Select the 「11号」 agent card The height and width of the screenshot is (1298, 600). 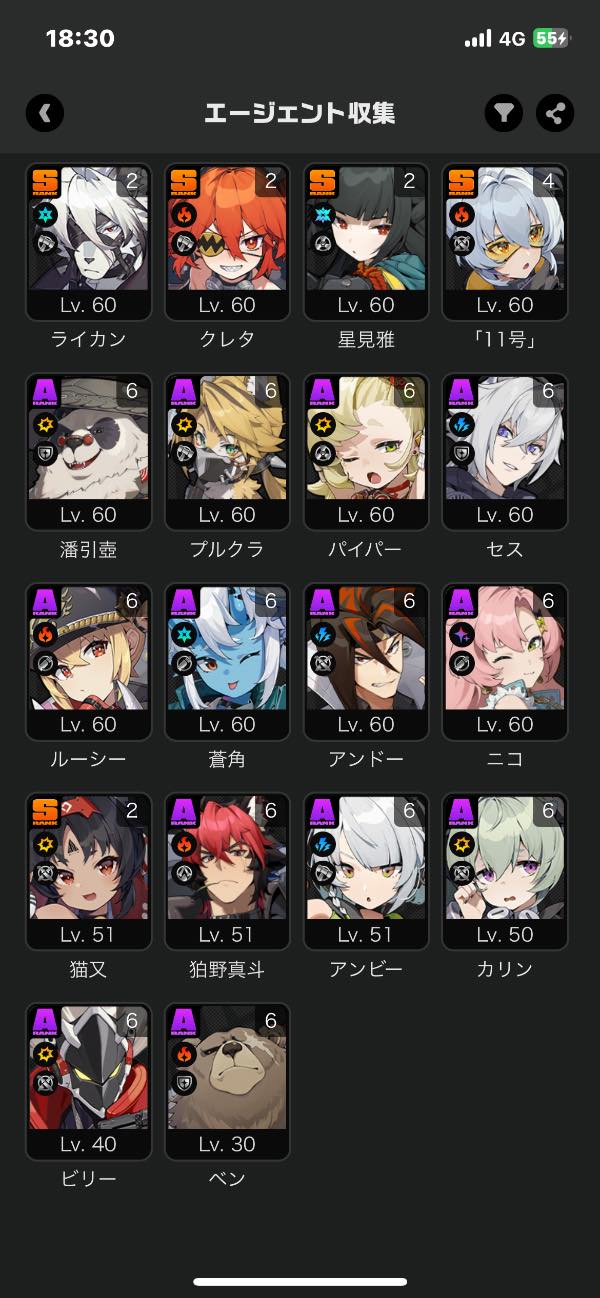point(505,242)
